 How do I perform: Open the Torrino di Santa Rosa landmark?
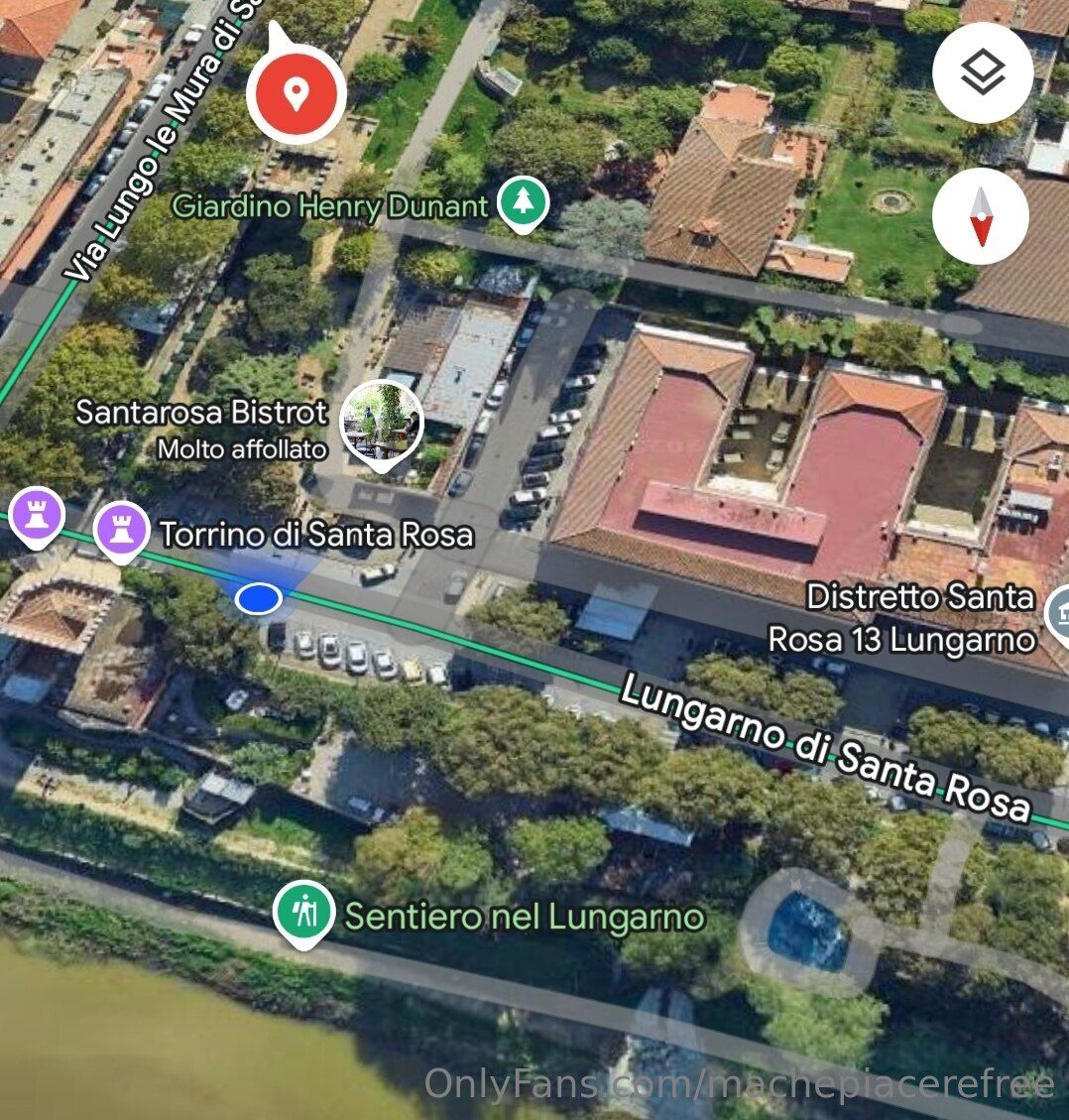(122, 530)
